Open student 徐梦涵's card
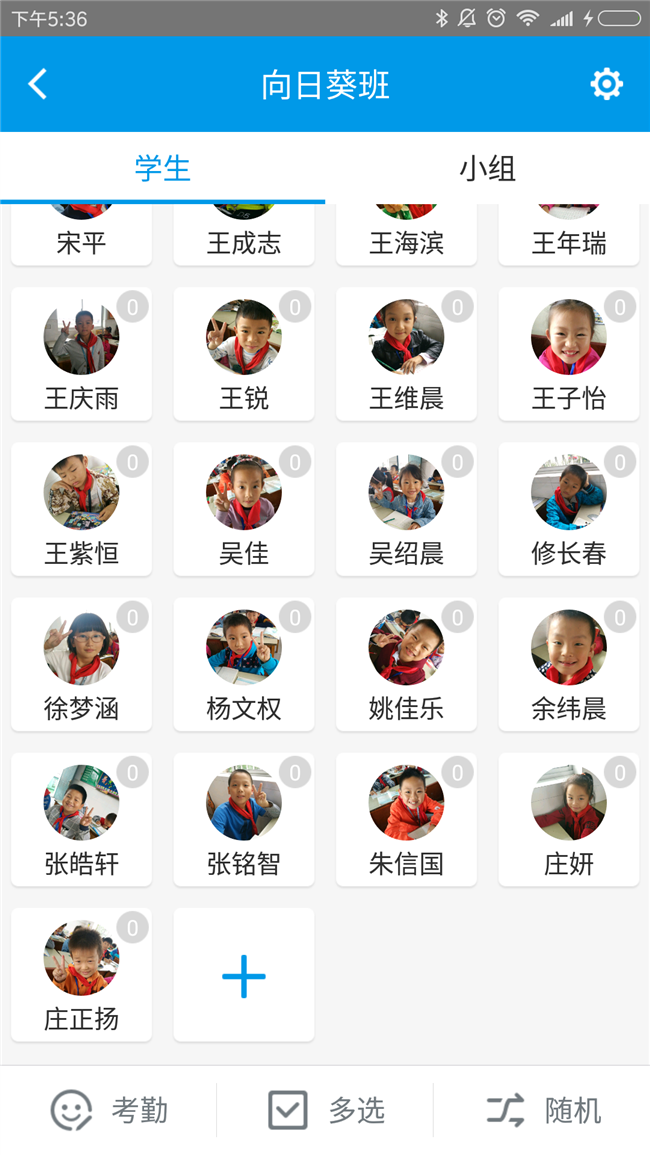Viewport: 650px width, 1155px height. [81, 665]
